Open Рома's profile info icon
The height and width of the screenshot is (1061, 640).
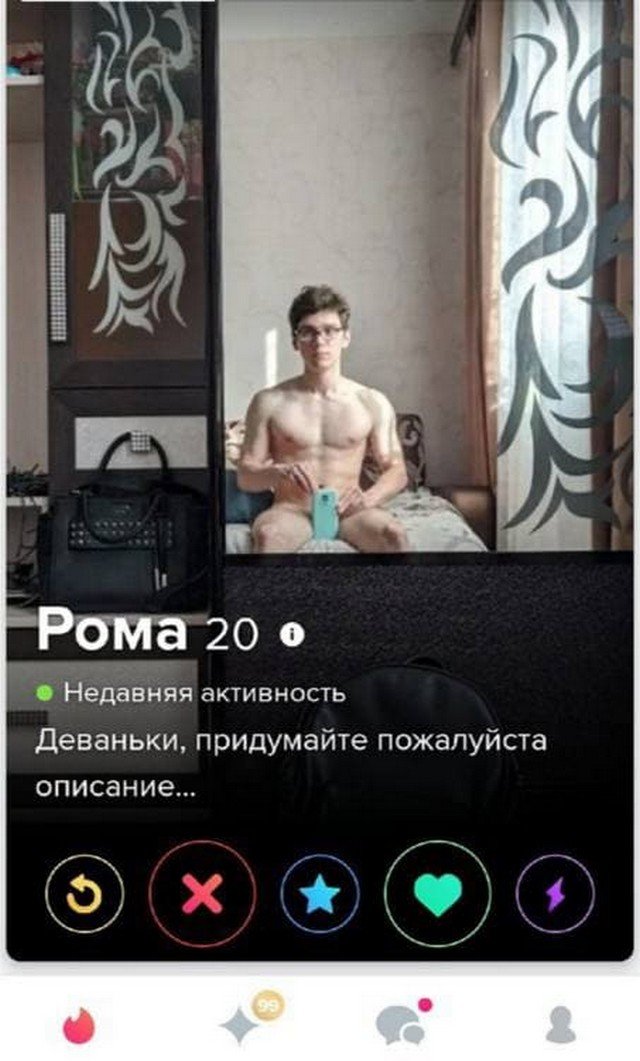click(x=292, y=633)
